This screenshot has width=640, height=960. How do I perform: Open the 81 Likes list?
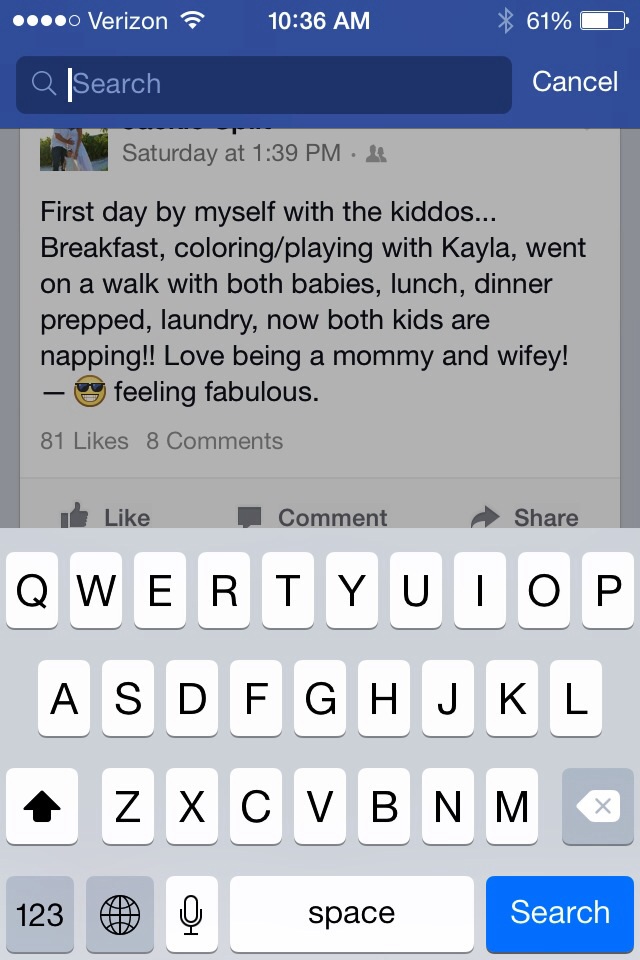tap(84, 441)
